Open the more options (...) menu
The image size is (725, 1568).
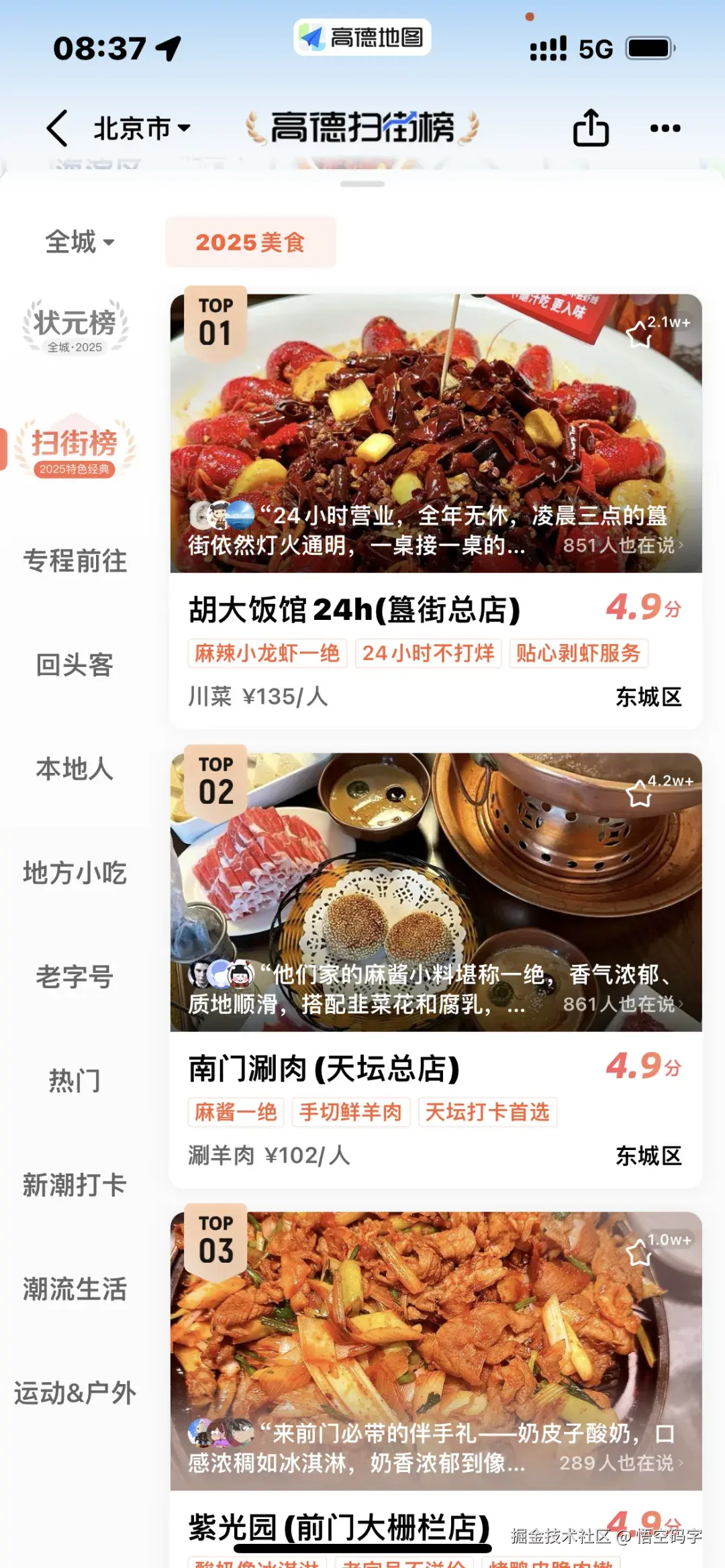pos(665,127)
